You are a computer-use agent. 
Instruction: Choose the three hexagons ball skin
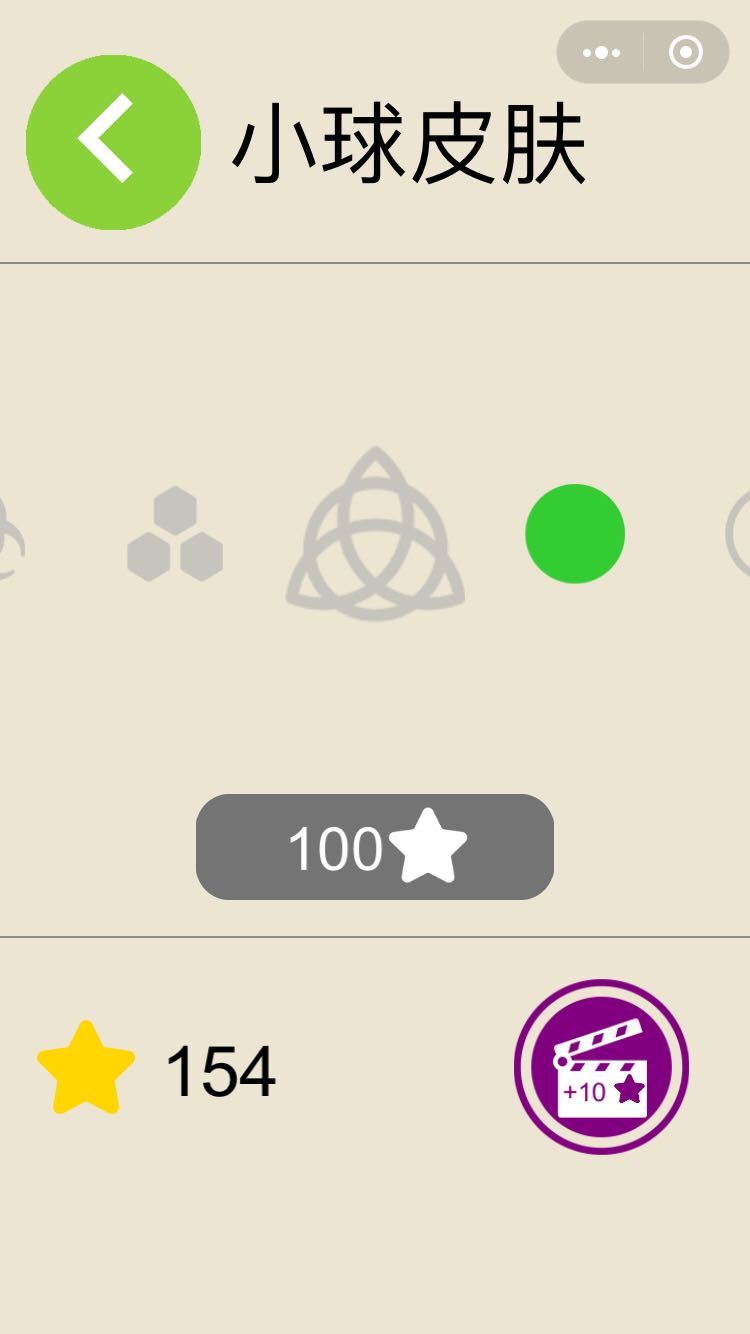pyautogui.click(x=175, y=534)
